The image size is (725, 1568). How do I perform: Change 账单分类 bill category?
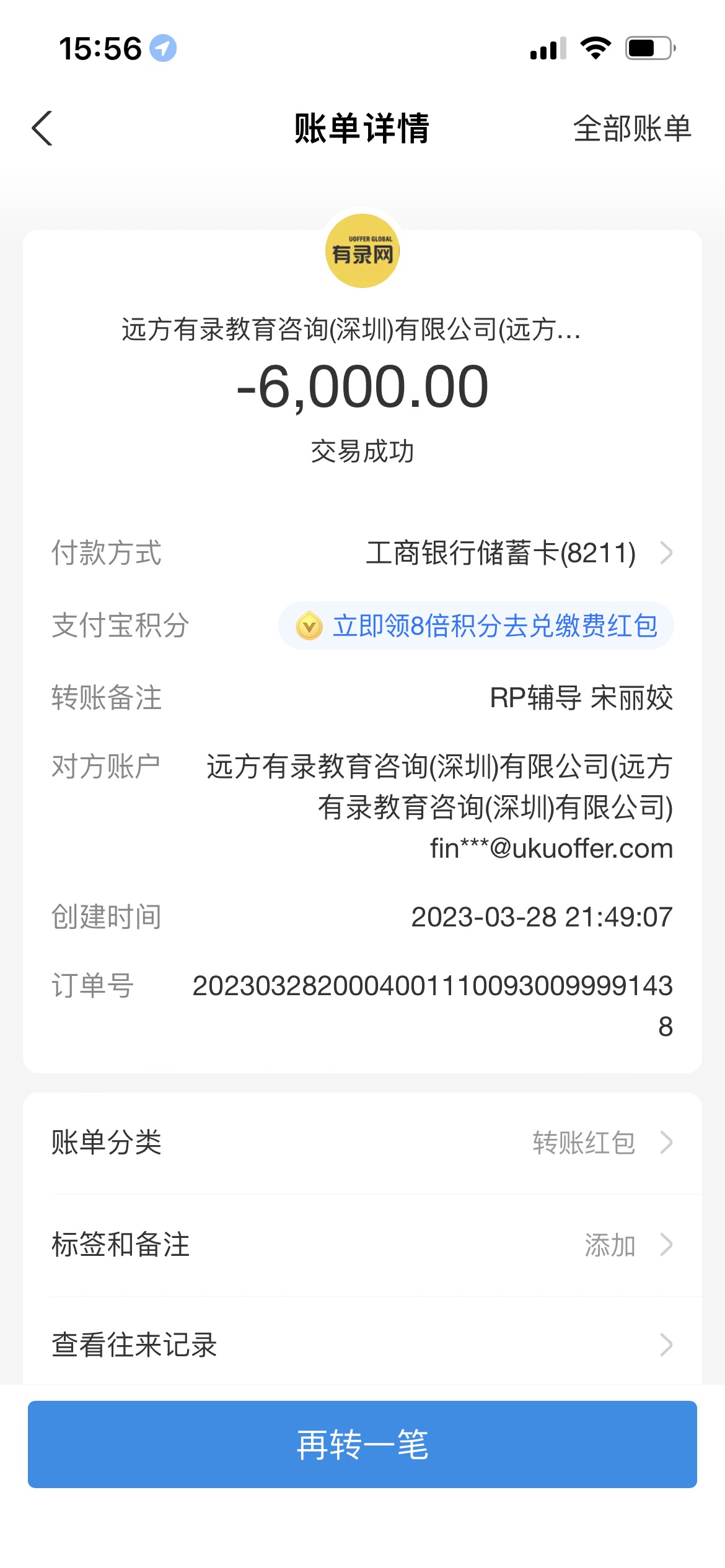tap(362, 1143)
